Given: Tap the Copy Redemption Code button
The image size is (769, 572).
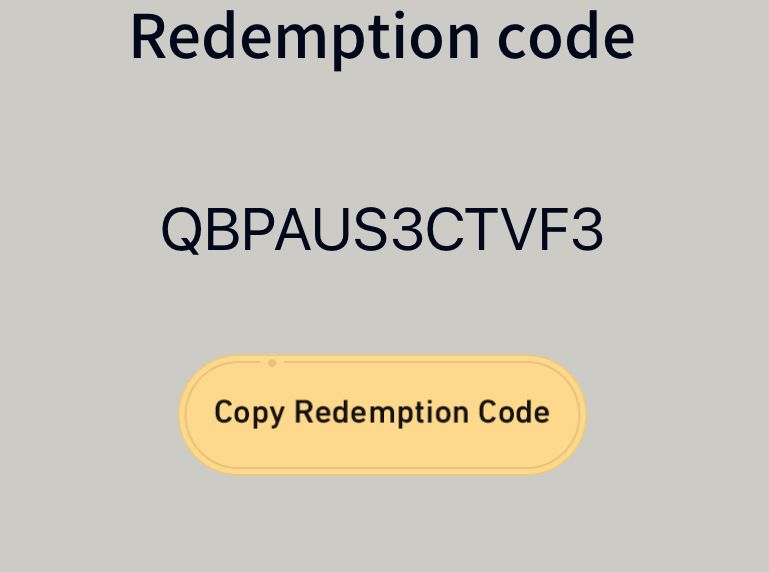Looking at the screenshot, I should [x=382, y=414].
